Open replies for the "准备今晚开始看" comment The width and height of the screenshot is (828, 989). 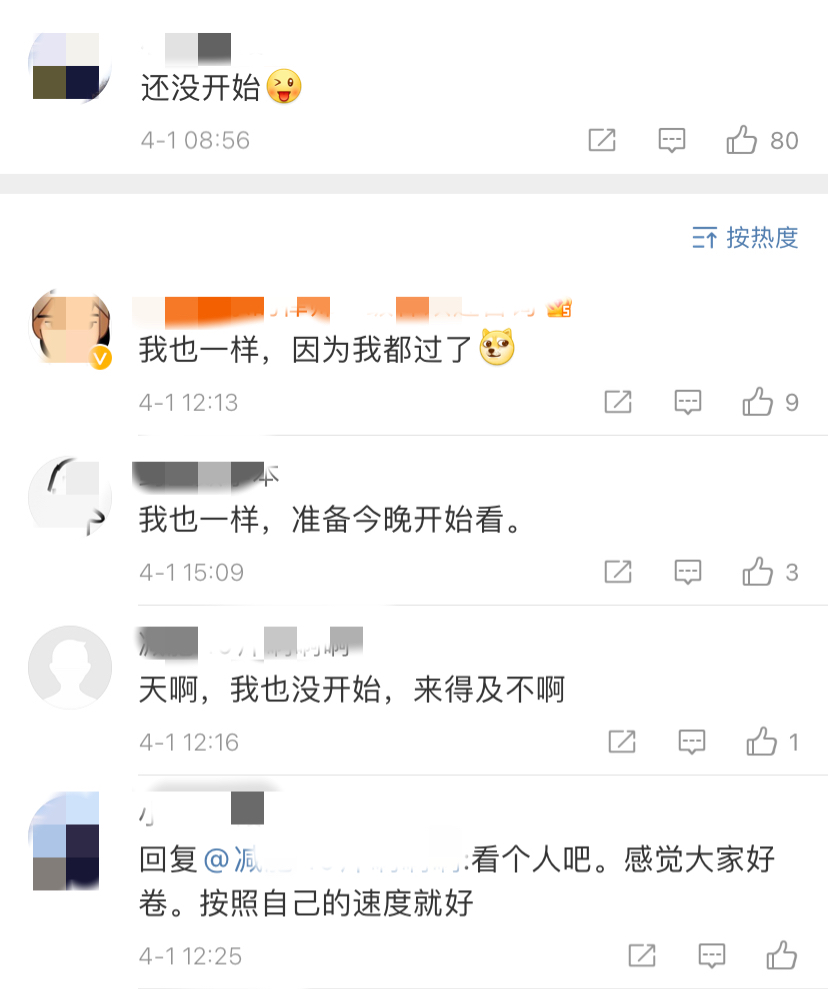point(687,571)
